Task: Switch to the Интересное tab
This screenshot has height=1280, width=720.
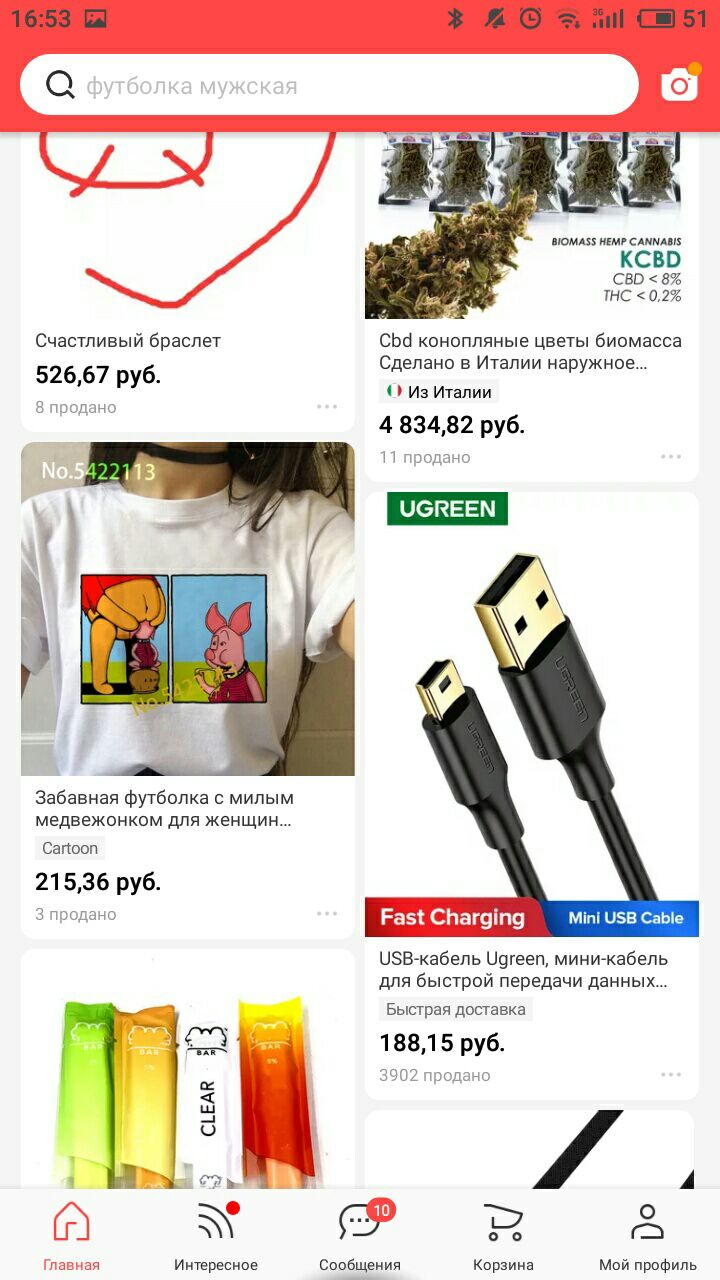Action: pos(216,1235)
